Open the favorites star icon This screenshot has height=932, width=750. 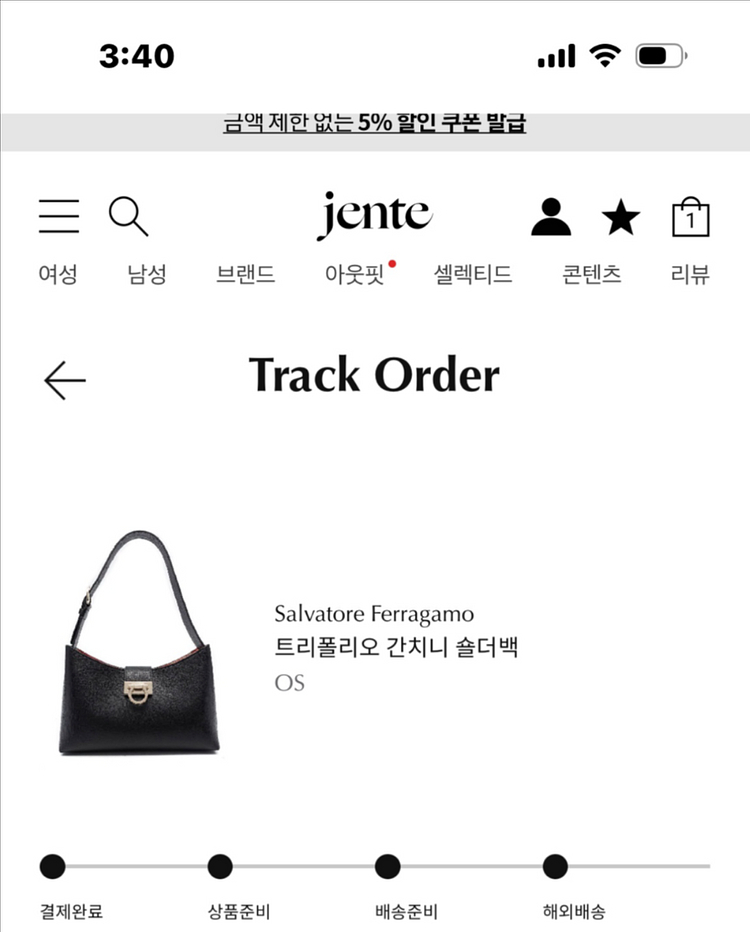tap(620, 217)
